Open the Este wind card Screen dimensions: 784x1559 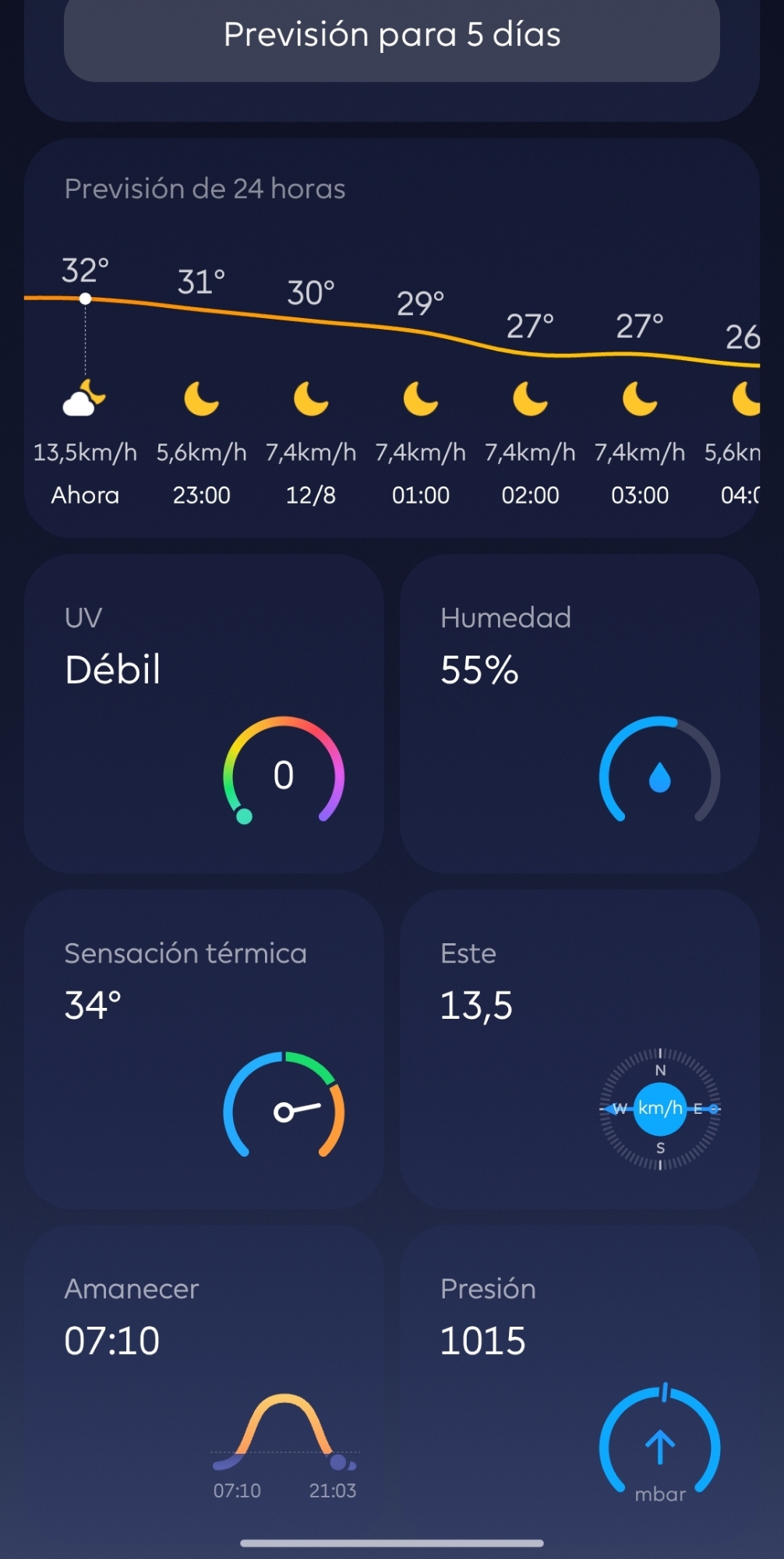coord(579,1048)
